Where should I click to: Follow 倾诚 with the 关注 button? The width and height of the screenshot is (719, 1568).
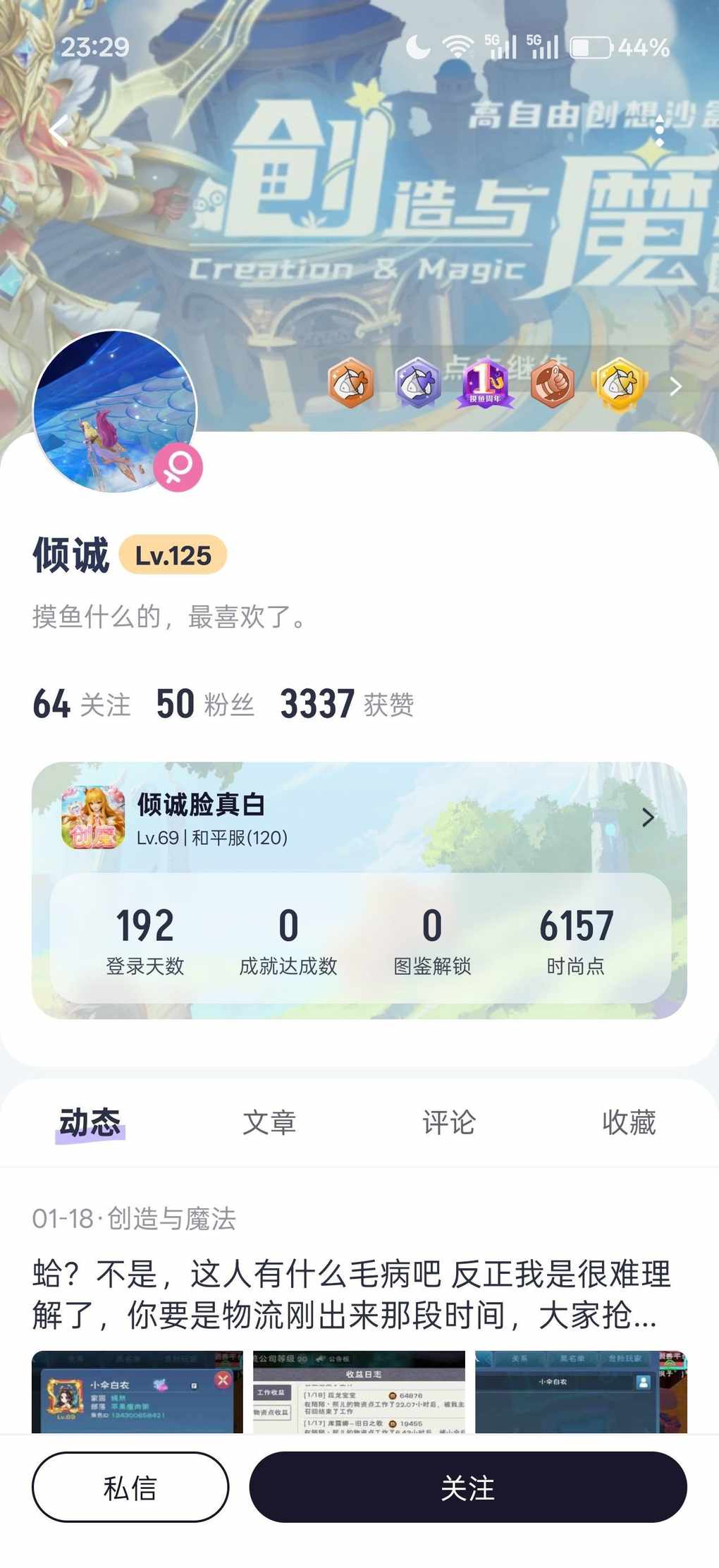click(468, 1487)
